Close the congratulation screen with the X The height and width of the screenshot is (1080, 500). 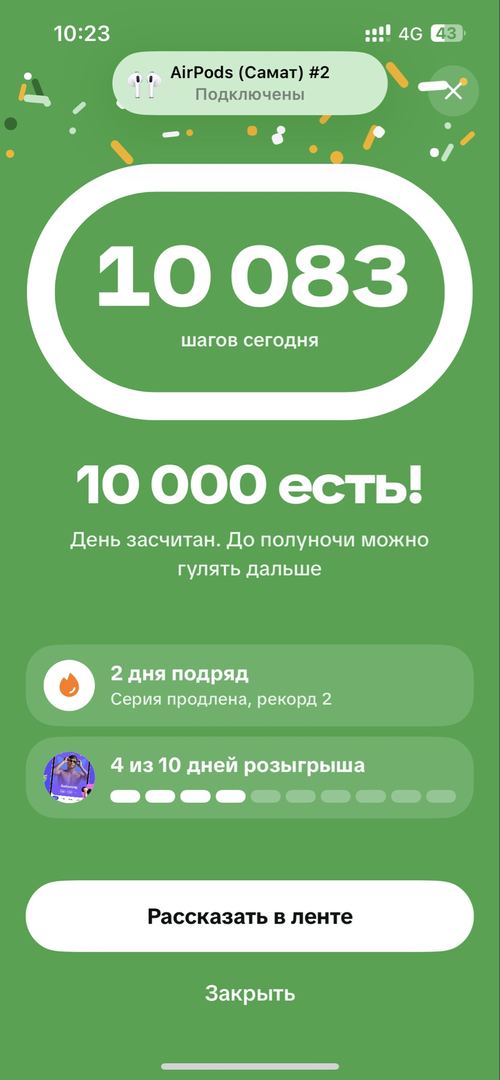[453, 91]
